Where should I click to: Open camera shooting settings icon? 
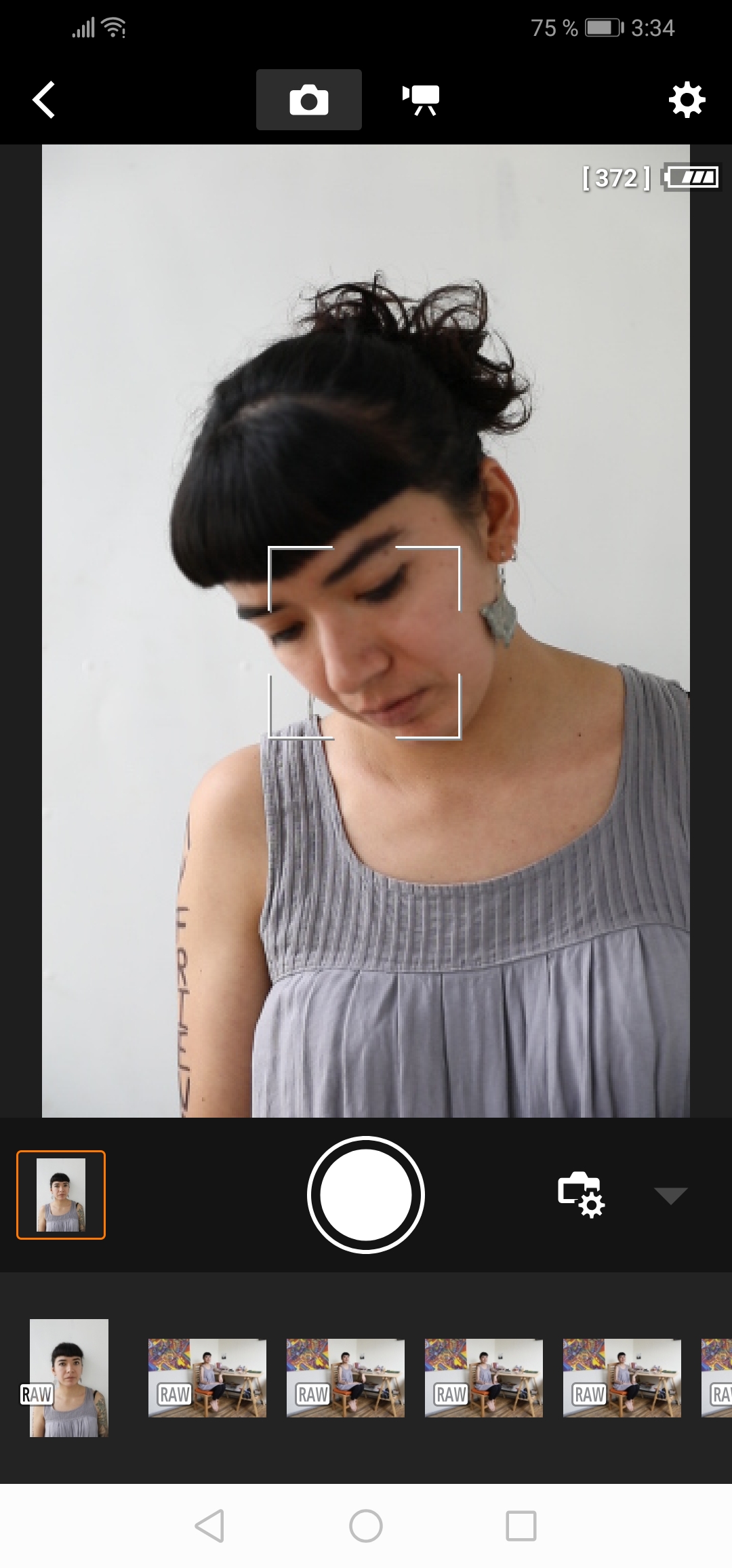pos(581,1194)
